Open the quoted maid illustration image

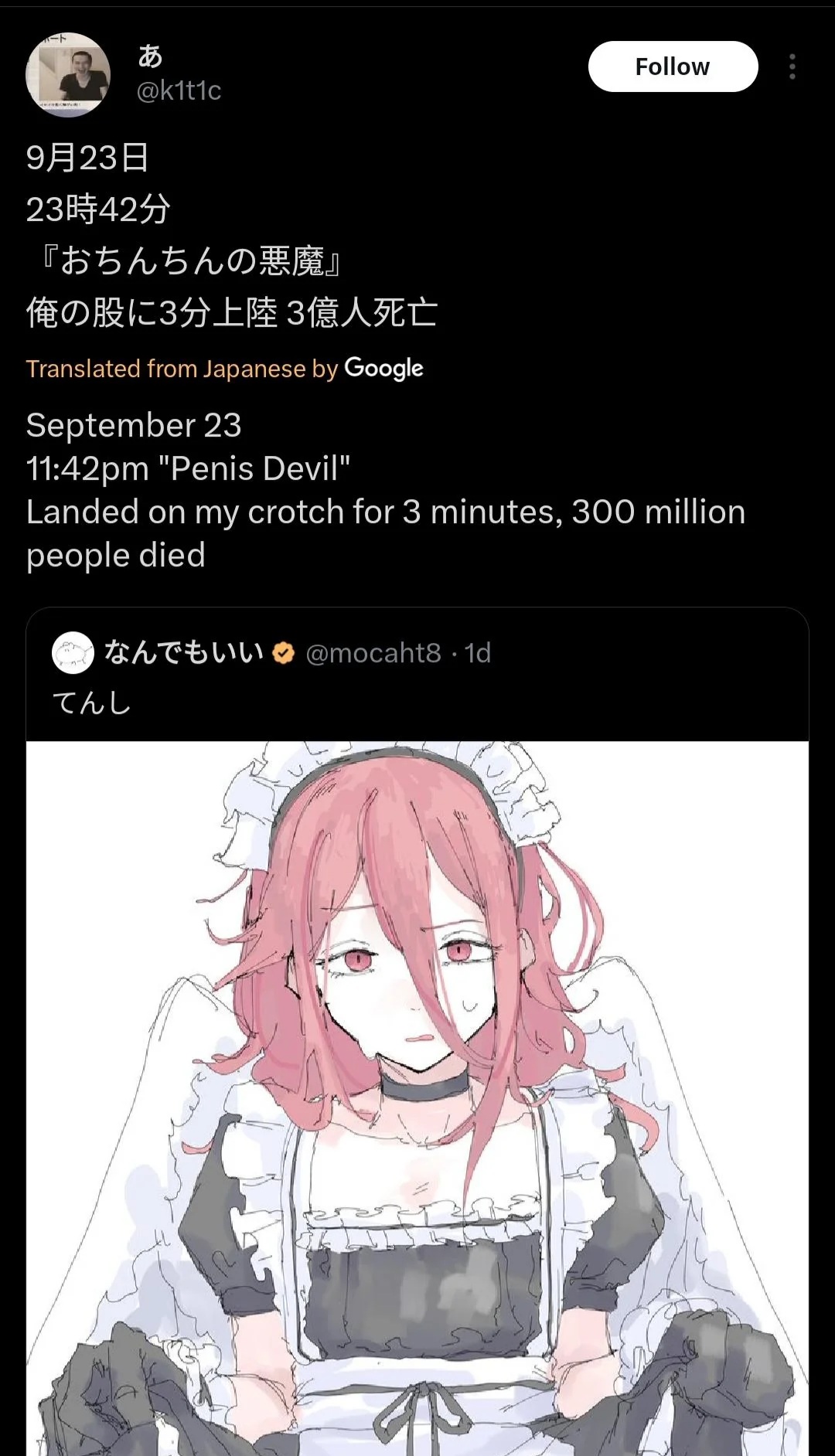point(417,1097)
